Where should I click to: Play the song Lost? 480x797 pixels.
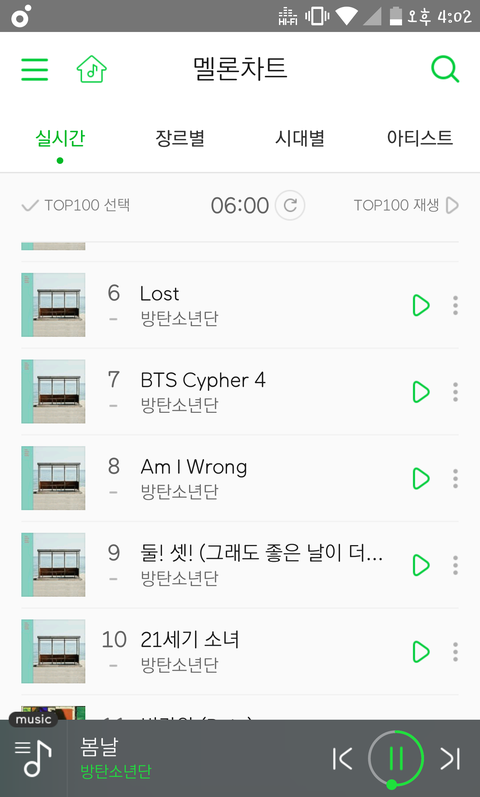tap(421, 305)
